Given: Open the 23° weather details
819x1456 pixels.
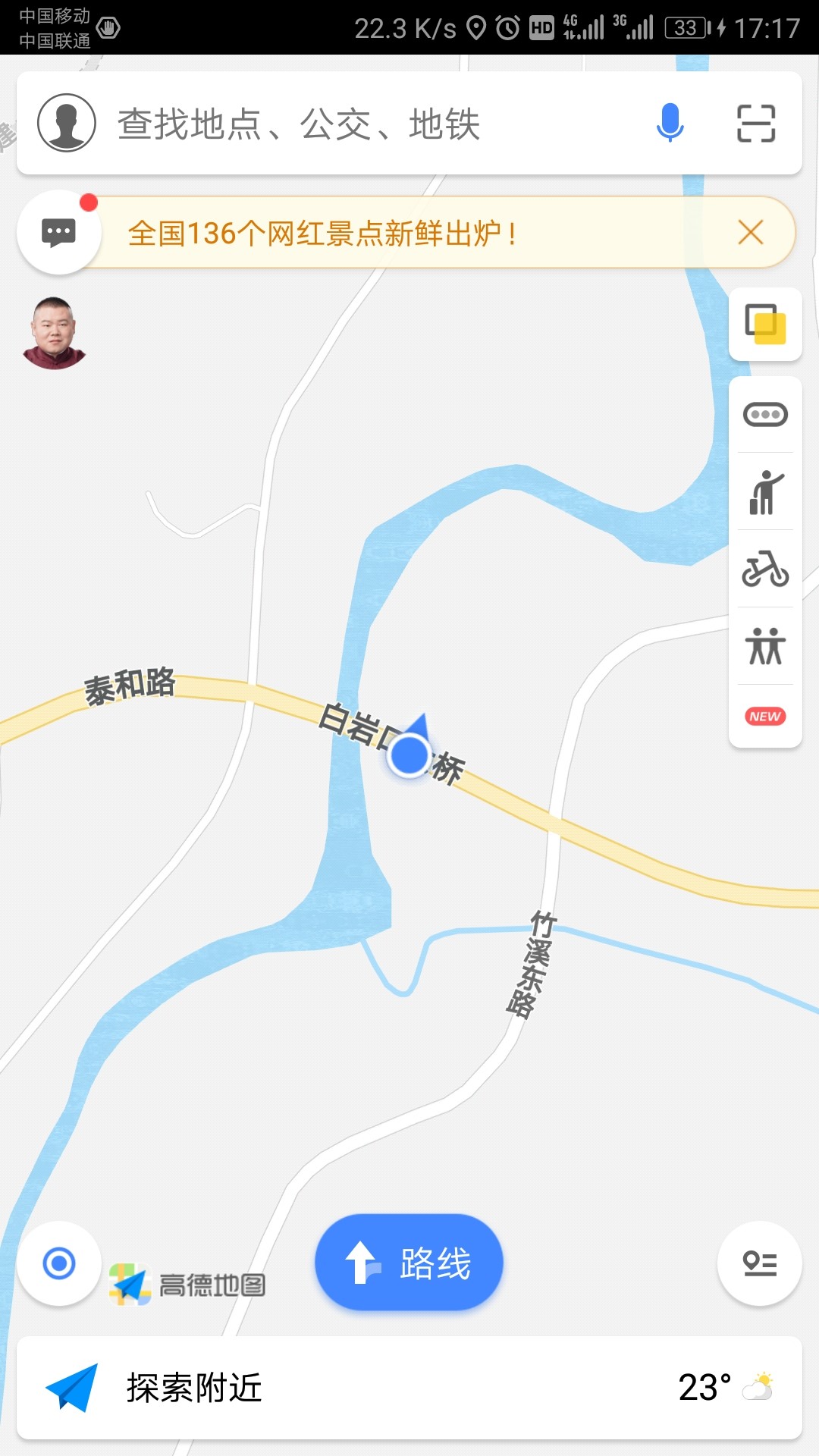Looking at the screenshot, I should point(726,1387).
